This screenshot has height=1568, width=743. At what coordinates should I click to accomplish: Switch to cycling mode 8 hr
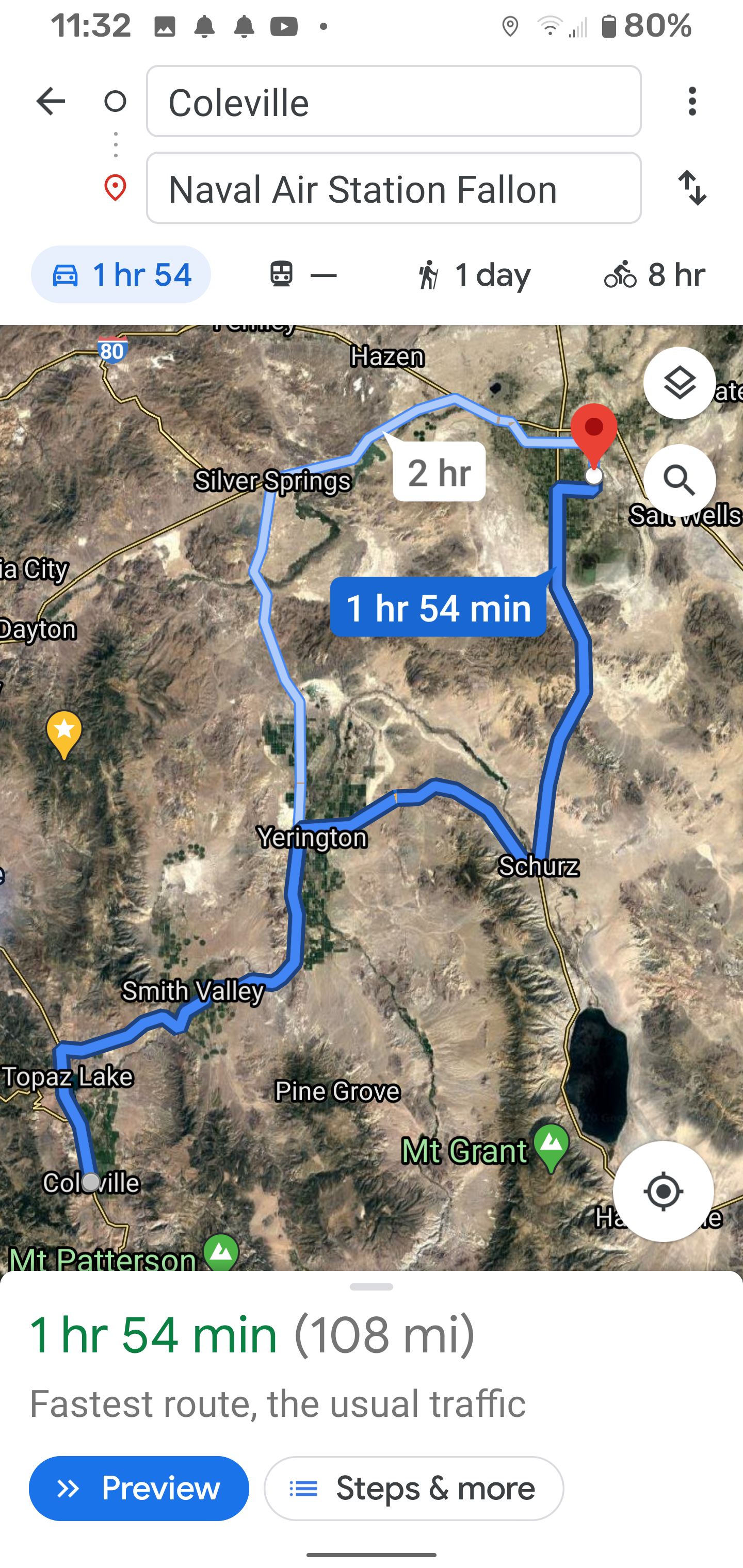[x=654, y=274]
